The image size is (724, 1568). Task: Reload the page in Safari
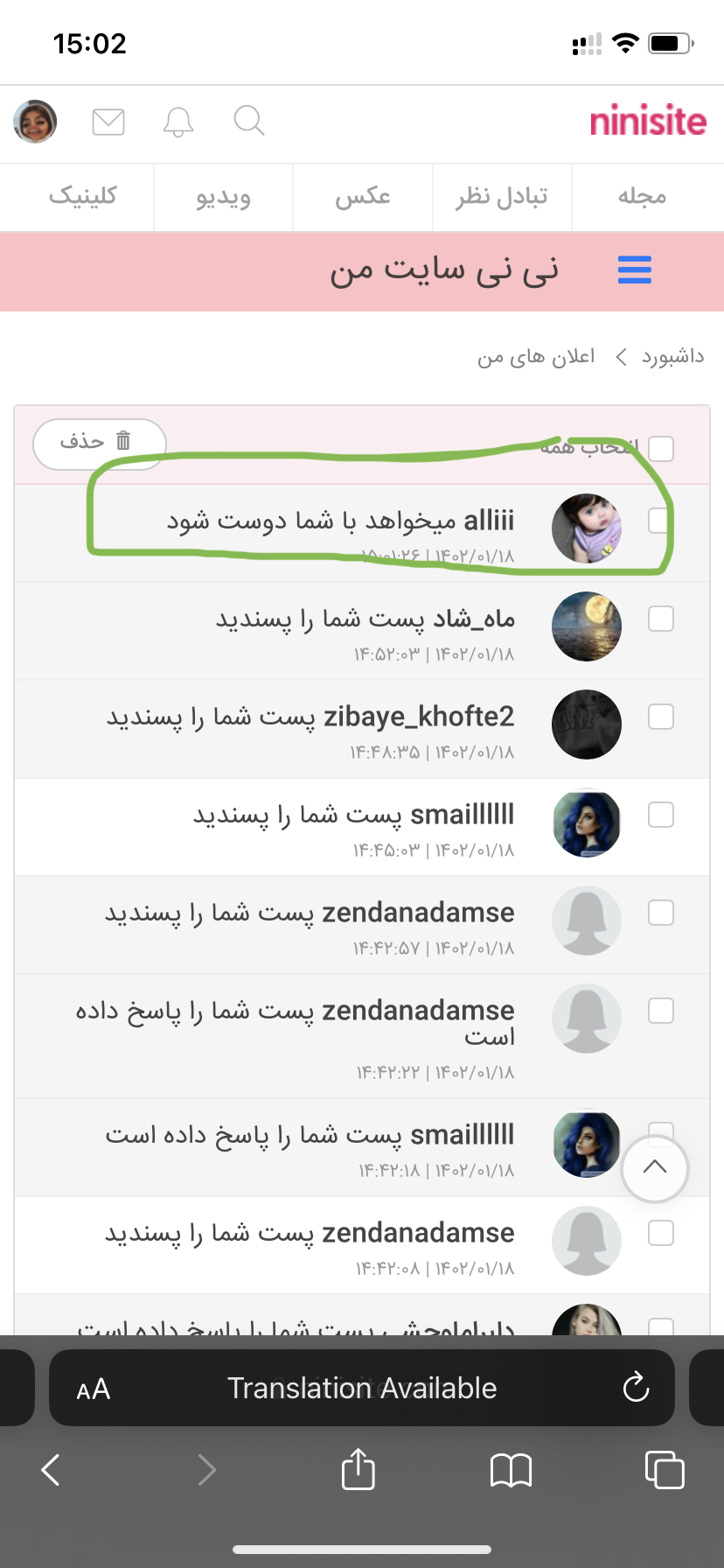click(636, 1387)
